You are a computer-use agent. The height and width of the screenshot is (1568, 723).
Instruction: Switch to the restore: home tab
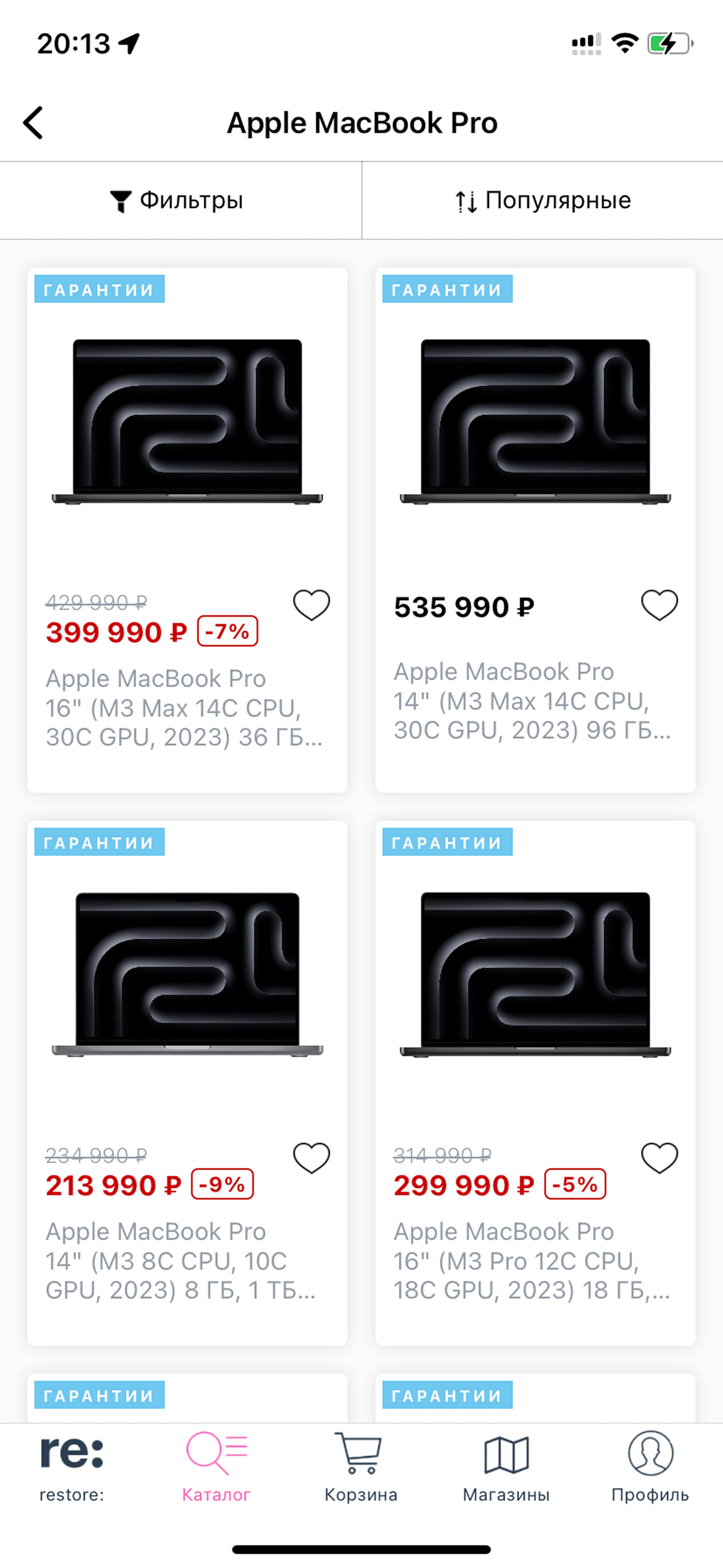pyautogui.click(x=72, y=1467)
